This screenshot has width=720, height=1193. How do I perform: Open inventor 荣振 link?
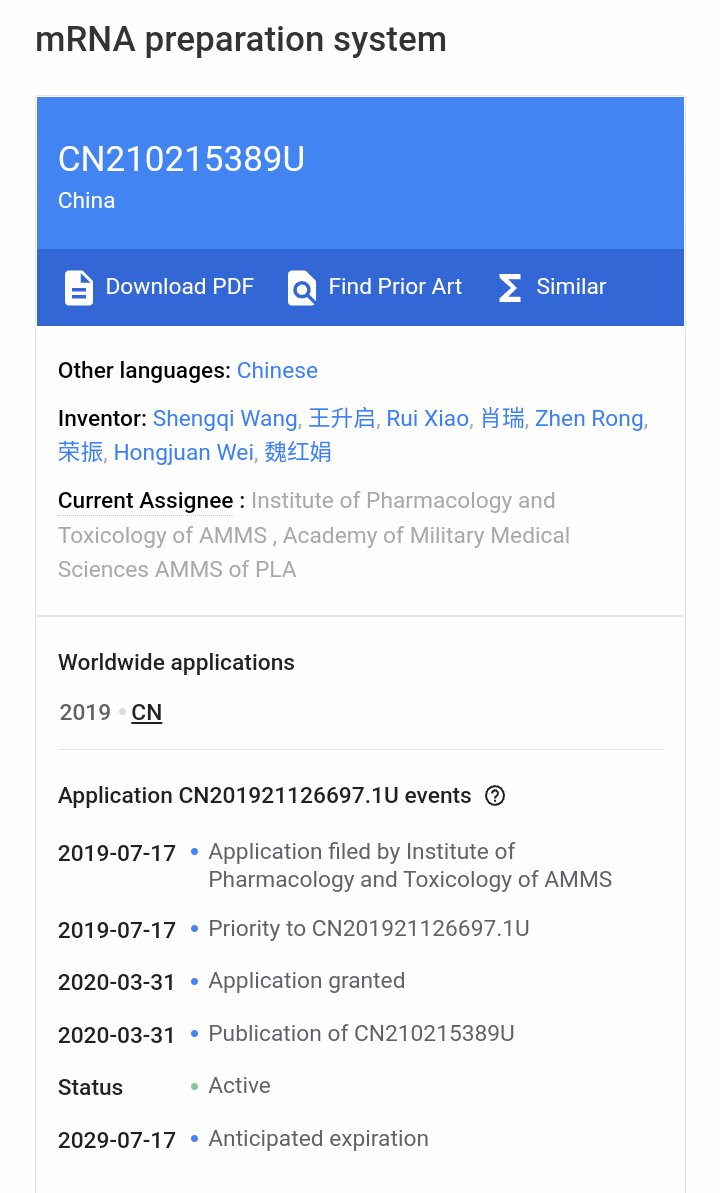click(x=80, y=453)
